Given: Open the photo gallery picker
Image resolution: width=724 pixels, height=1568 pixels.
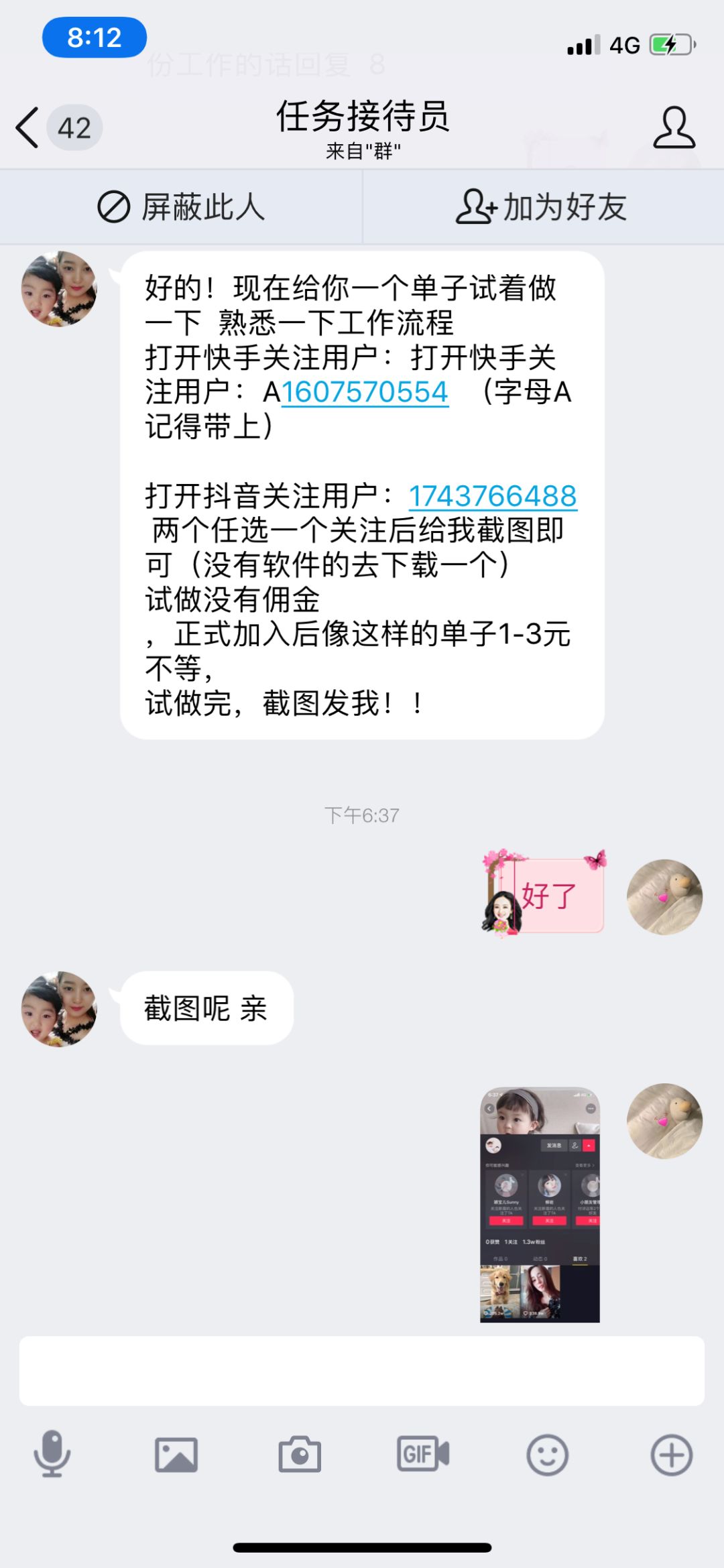Looking at the screenshot, I should click(176, 1455).
